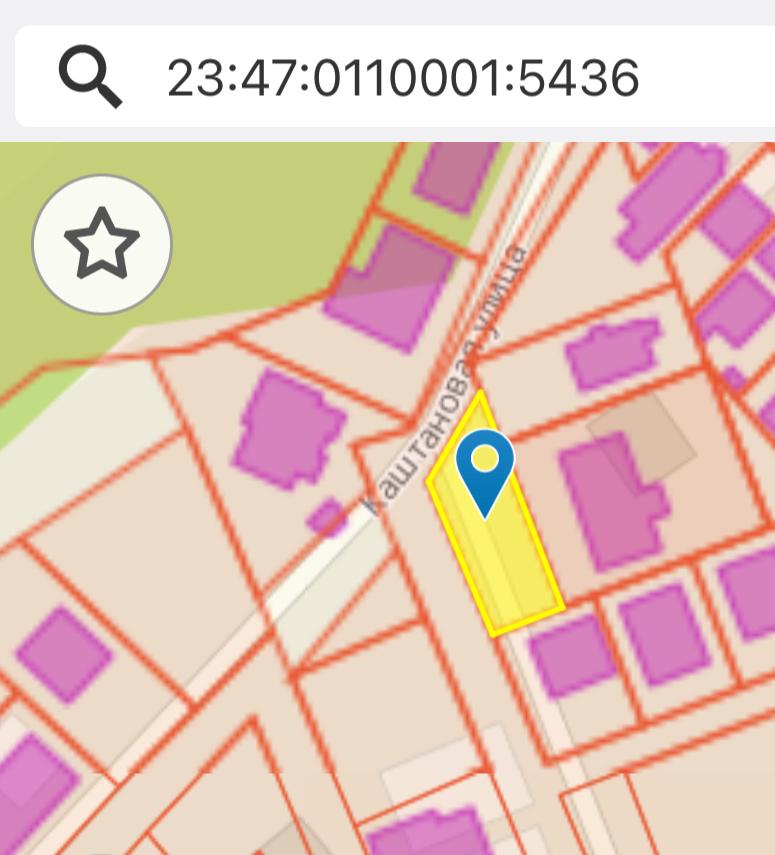The image size is (775, 855).
Task: Add this parcel to favorites with star
Action: (102, 244)
